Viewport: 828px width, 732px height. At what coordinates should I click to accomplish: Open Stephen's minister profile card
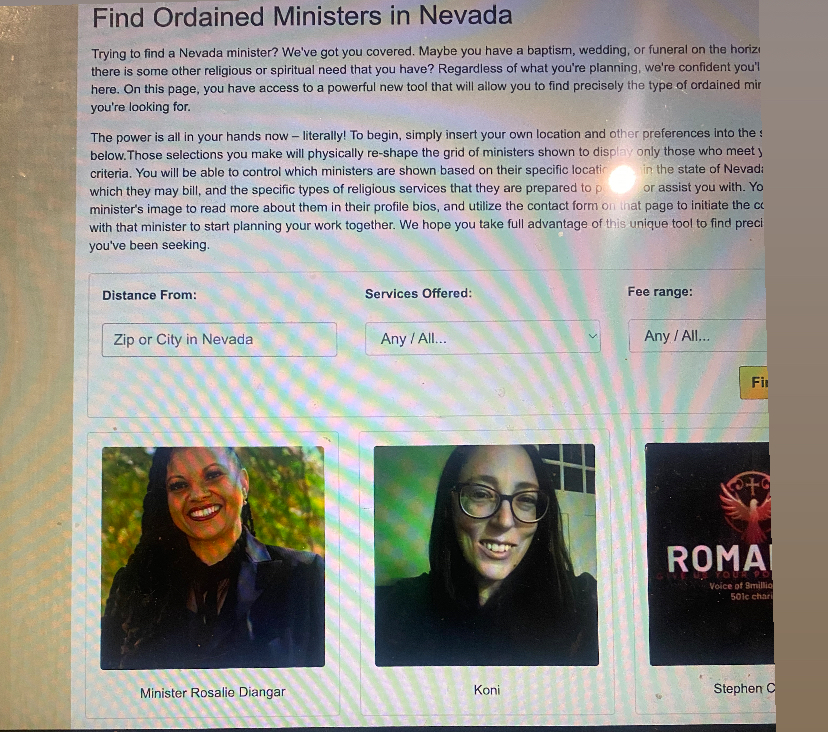pos(709,554)
